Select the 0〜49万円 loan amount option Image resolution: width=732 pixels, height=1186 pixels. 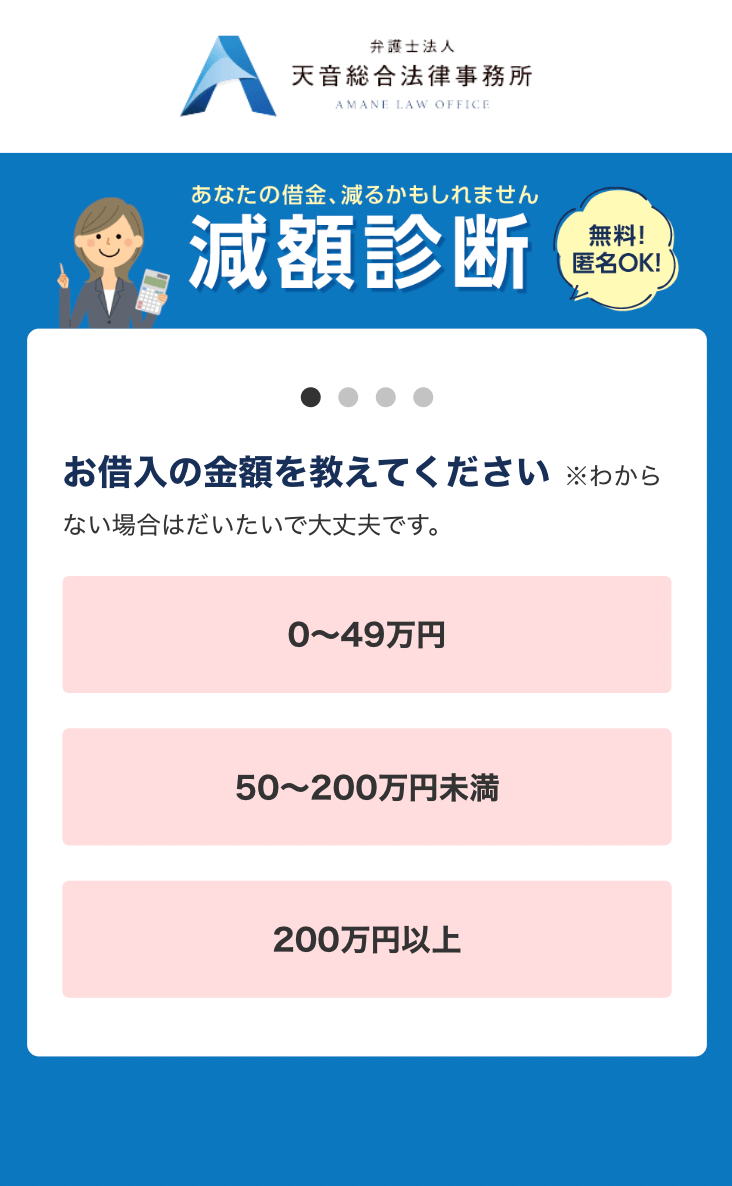coord(366,634)
